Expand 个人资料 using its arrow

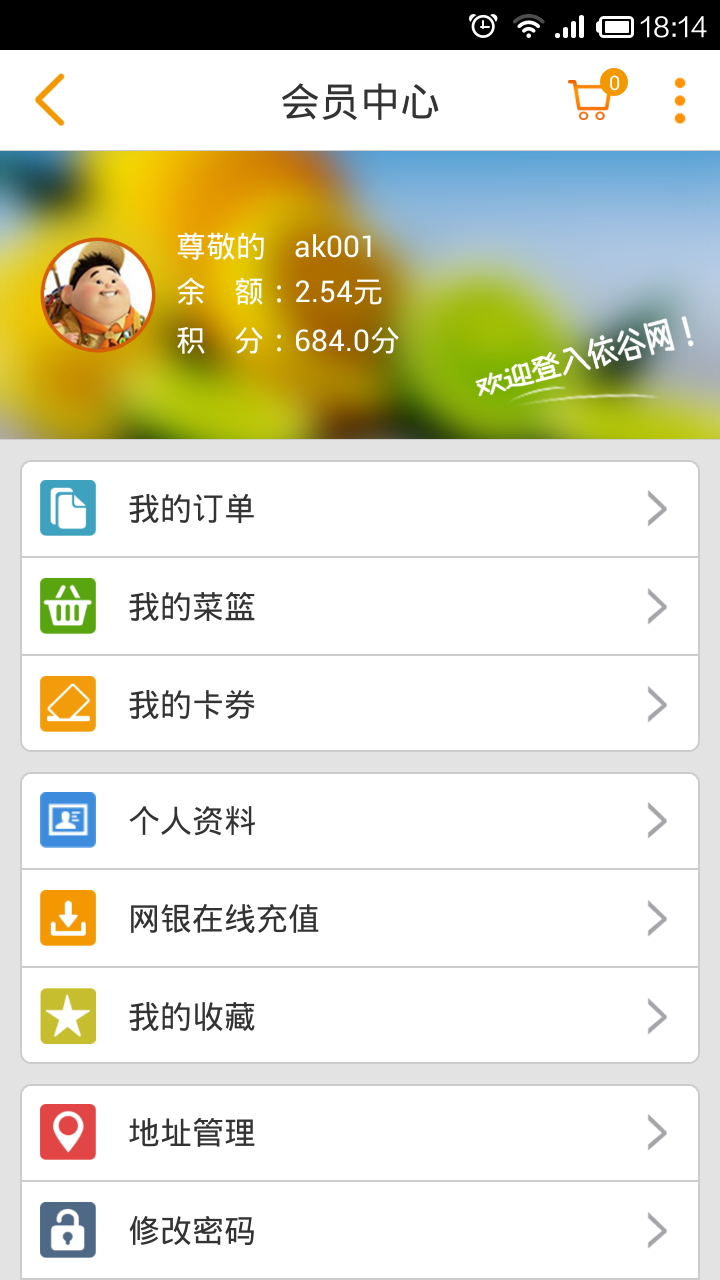pos(657,820)
